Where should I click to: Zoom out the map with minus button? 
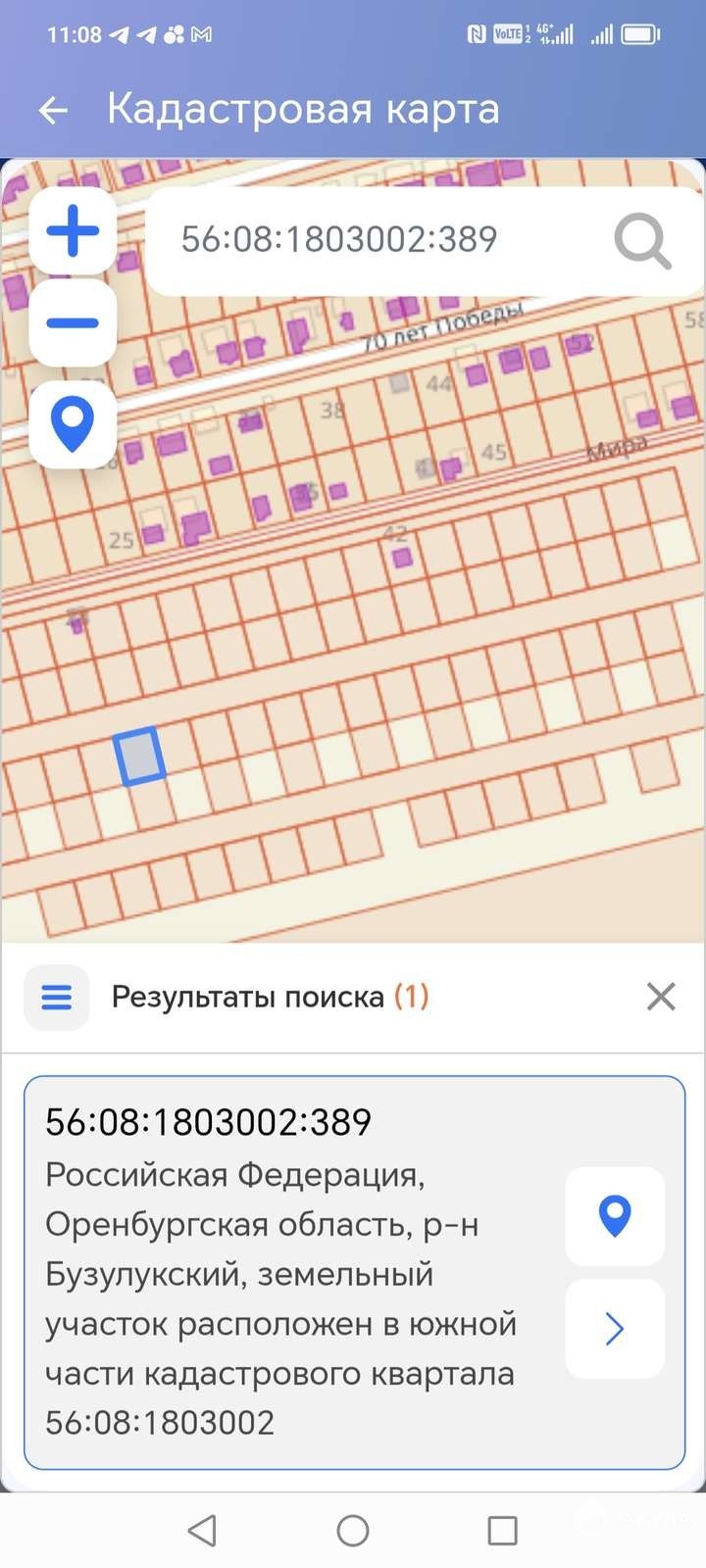click(x=73, y=322)
